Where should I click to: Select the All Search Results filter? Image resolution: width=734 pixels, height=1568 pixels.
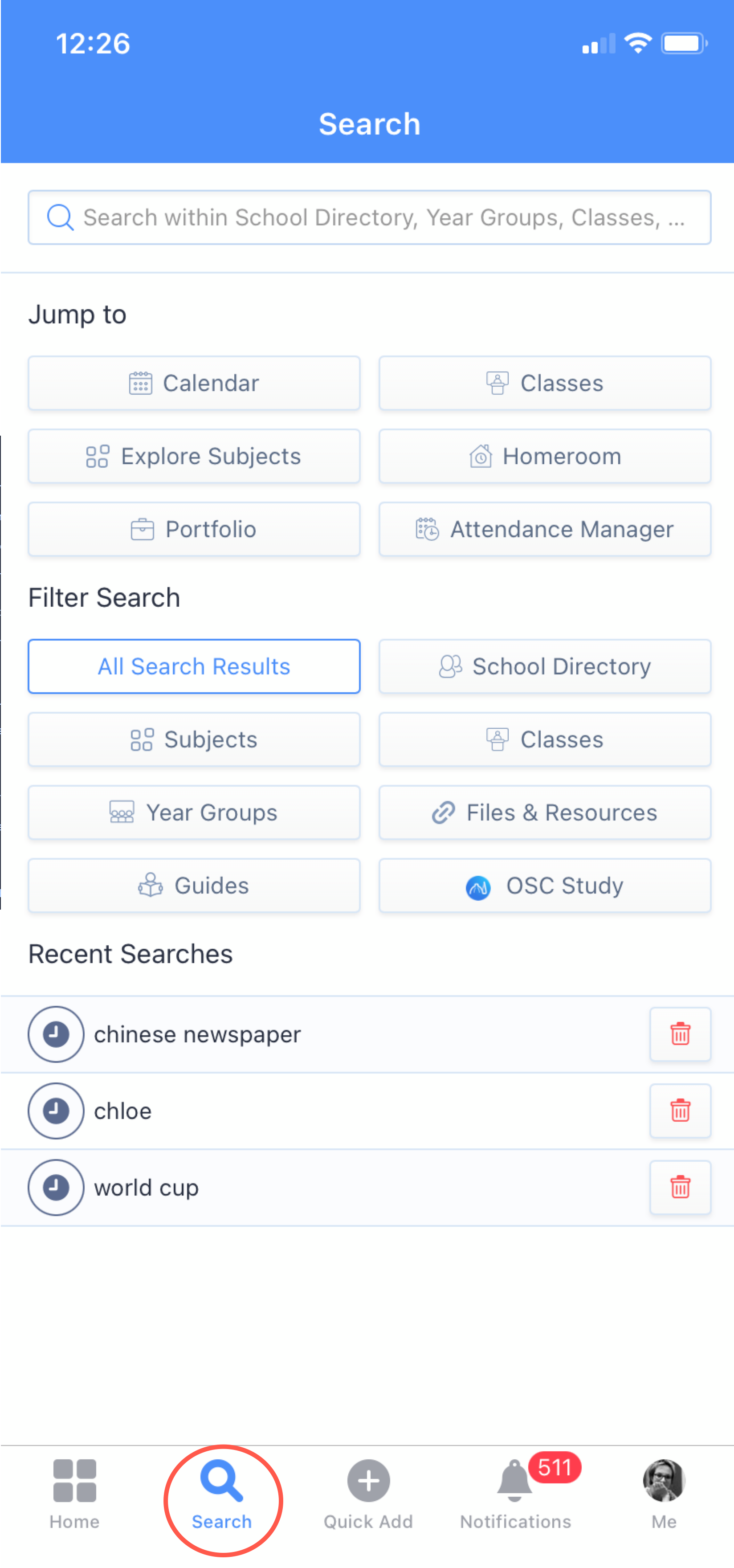194,666
